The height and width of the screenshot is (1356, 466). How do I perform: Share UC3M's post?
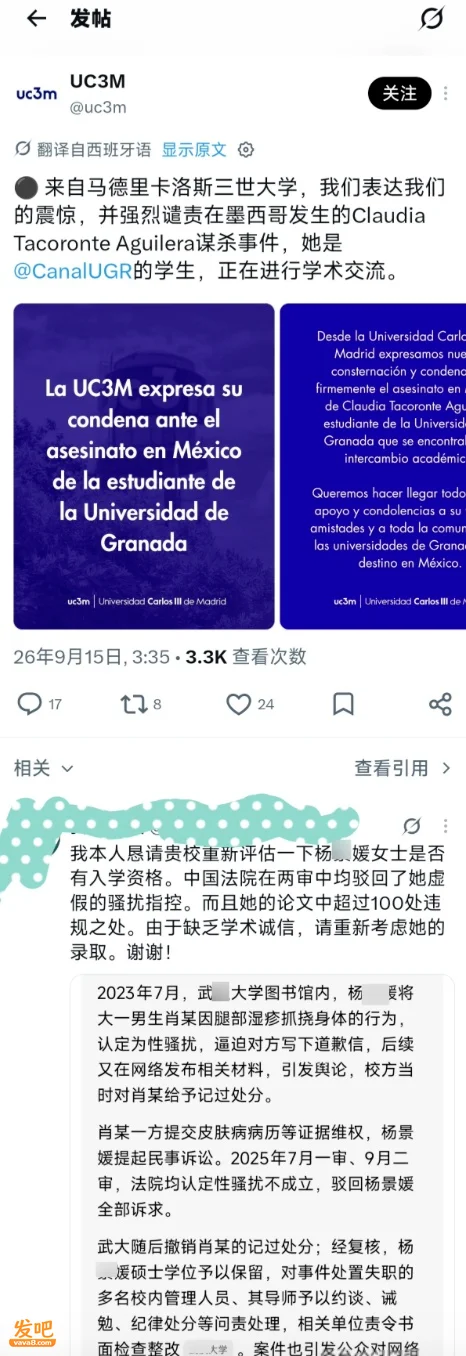(x=440, y=704)
